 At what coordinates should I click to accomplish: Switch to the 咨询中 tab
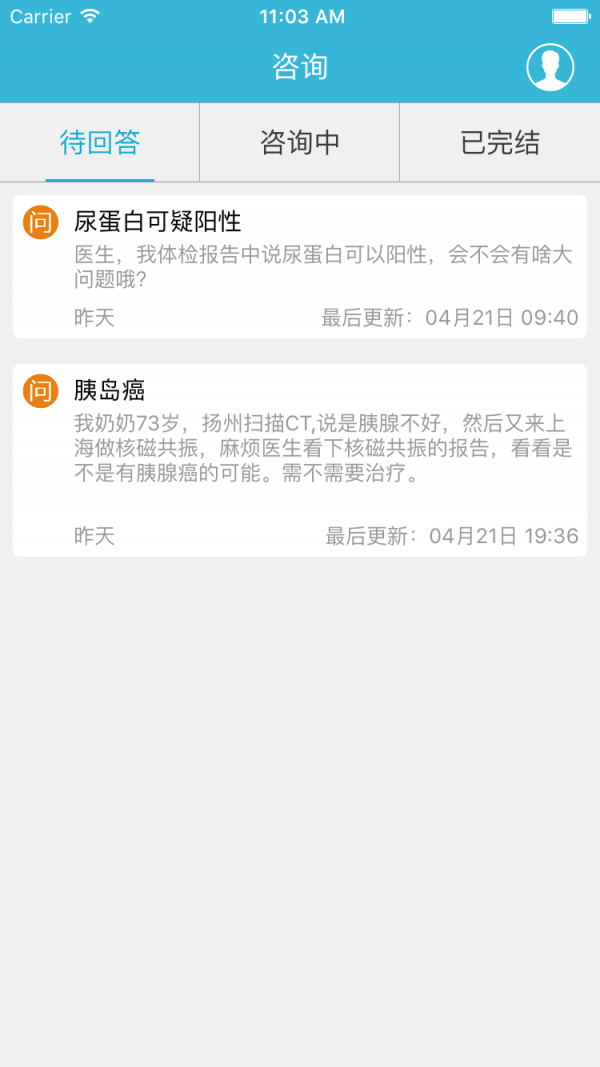pos(300,143)
